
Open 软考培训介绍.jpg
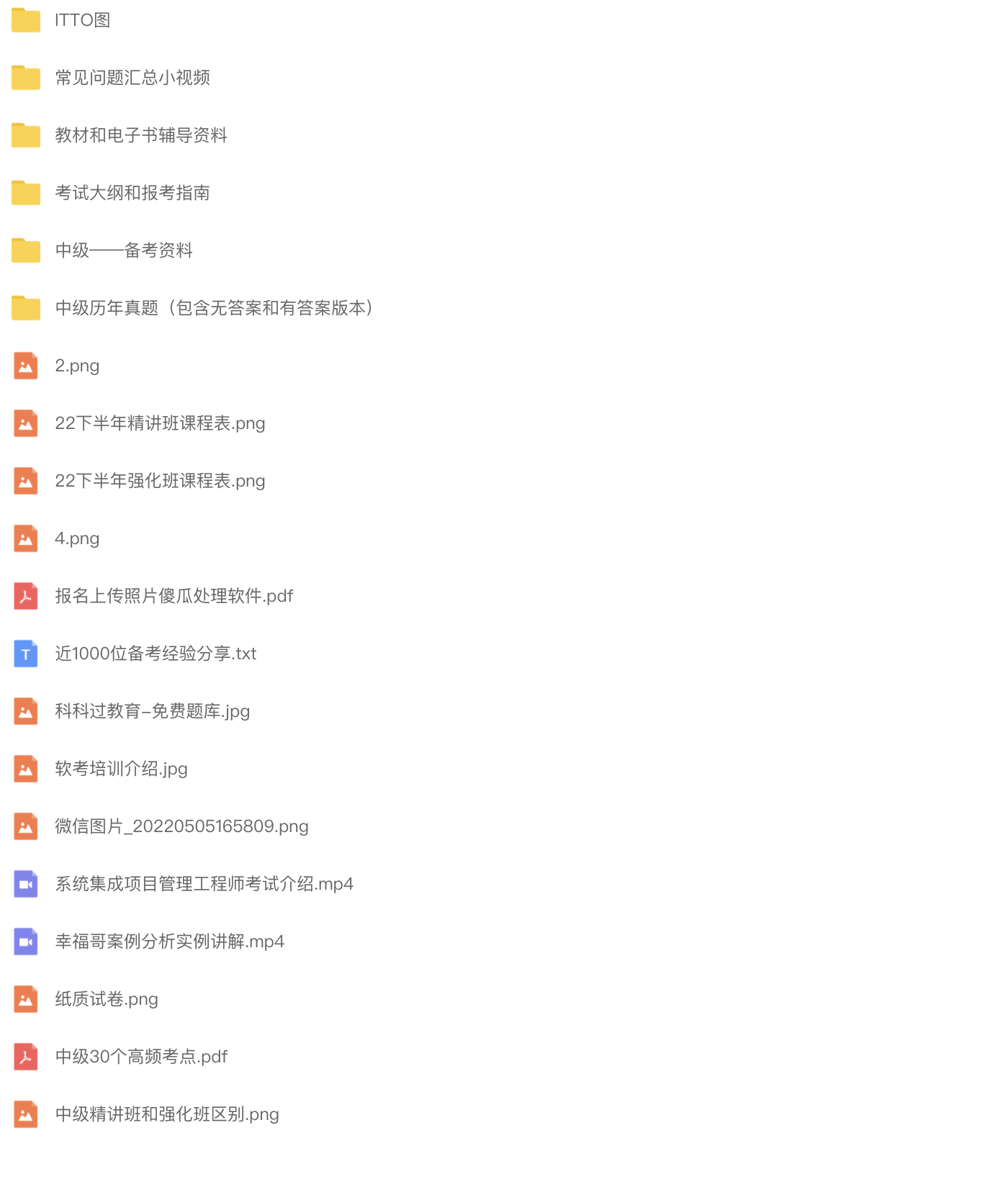click(121, 769)
